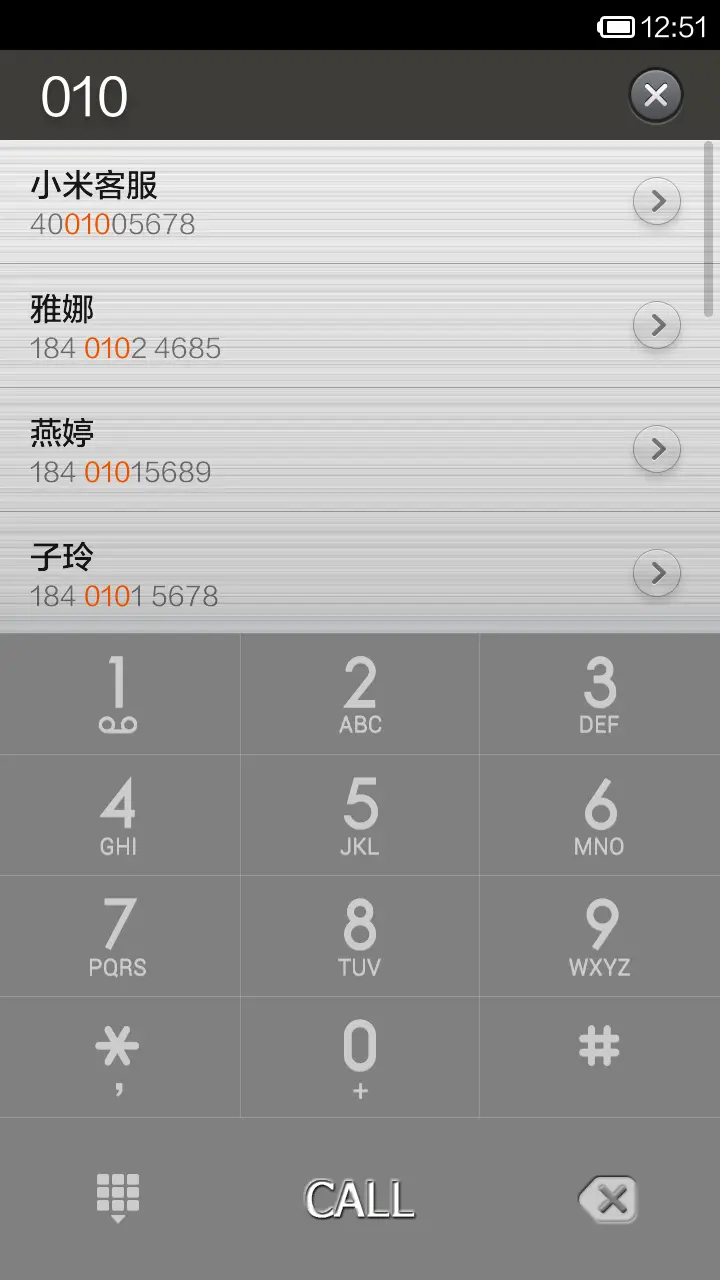This screenshot has height=1280, width=720.
Task: Tap digit 5 JKL on keypad
Action: point(359,815)
